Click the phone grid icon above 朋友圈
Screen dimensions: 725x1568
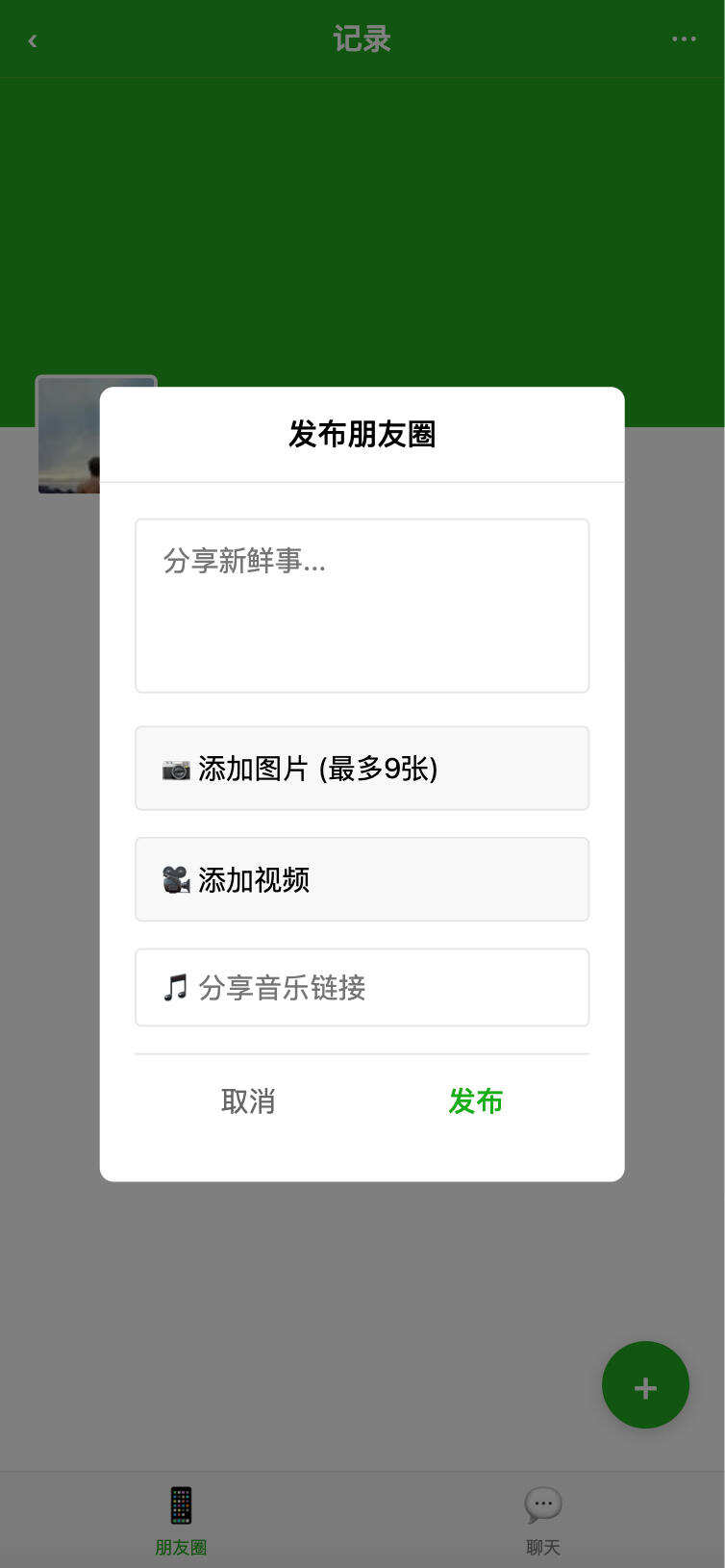[181, 1505]
